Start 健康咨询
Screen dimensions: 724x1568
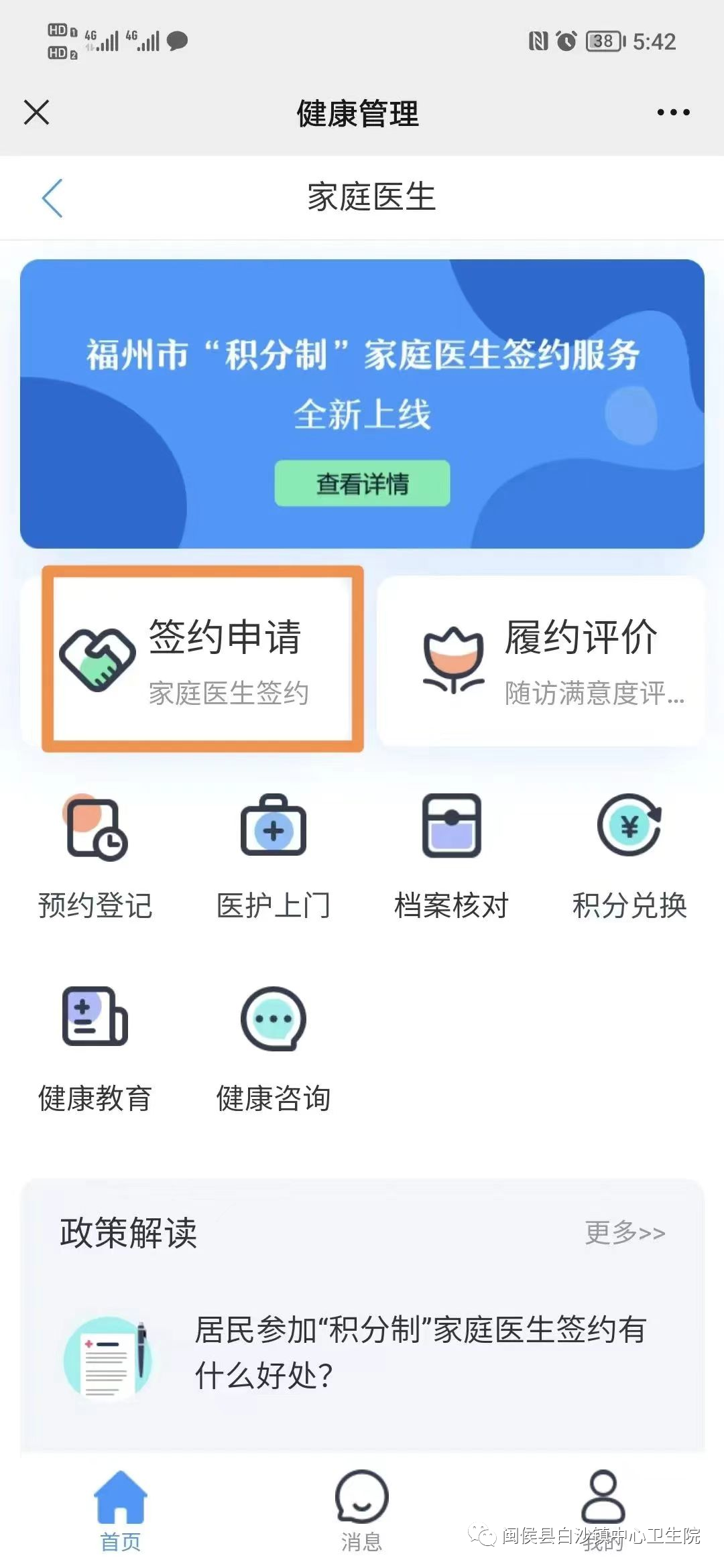coord(274,1049)
